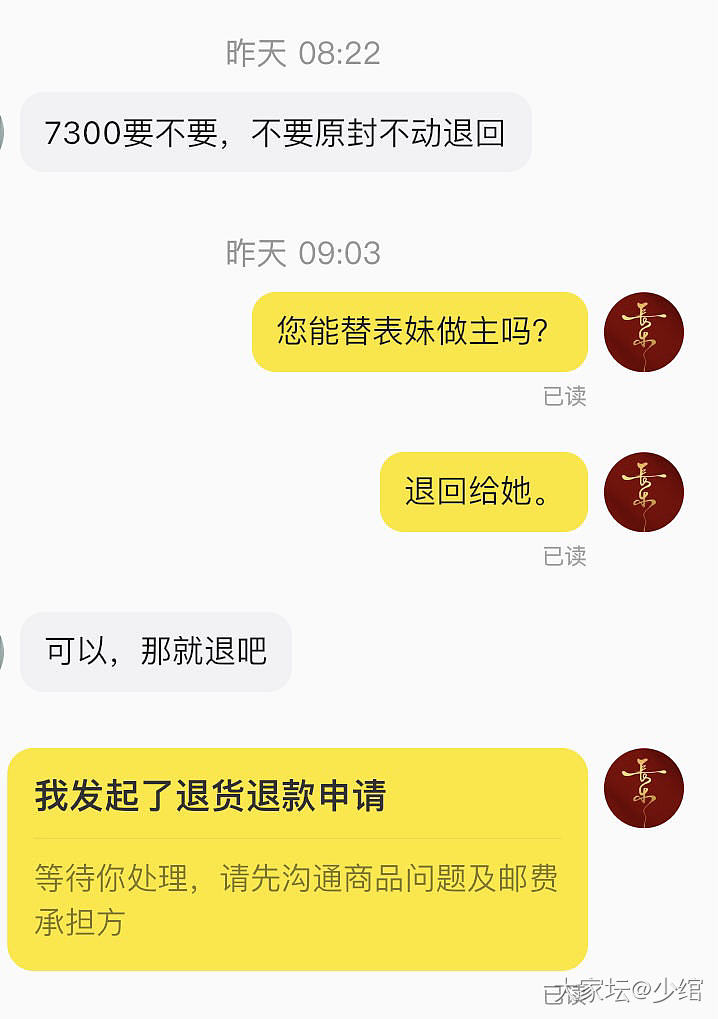Tap the avatar next to 退回给她。 message
This screenshot has height=1019, width=718.
pyautogui.click(x=643, y=492)
